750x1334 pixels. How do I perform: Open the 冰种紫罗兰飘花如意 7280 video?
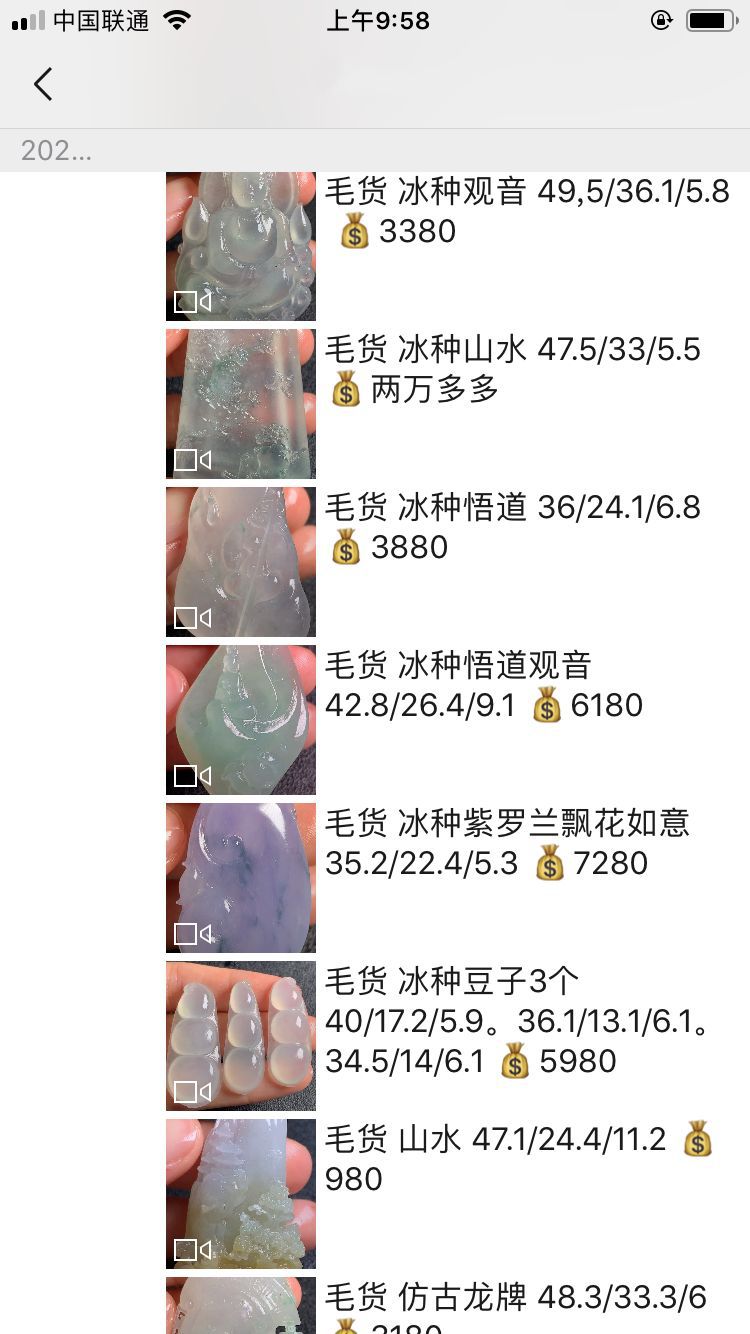tap(240, 878)
